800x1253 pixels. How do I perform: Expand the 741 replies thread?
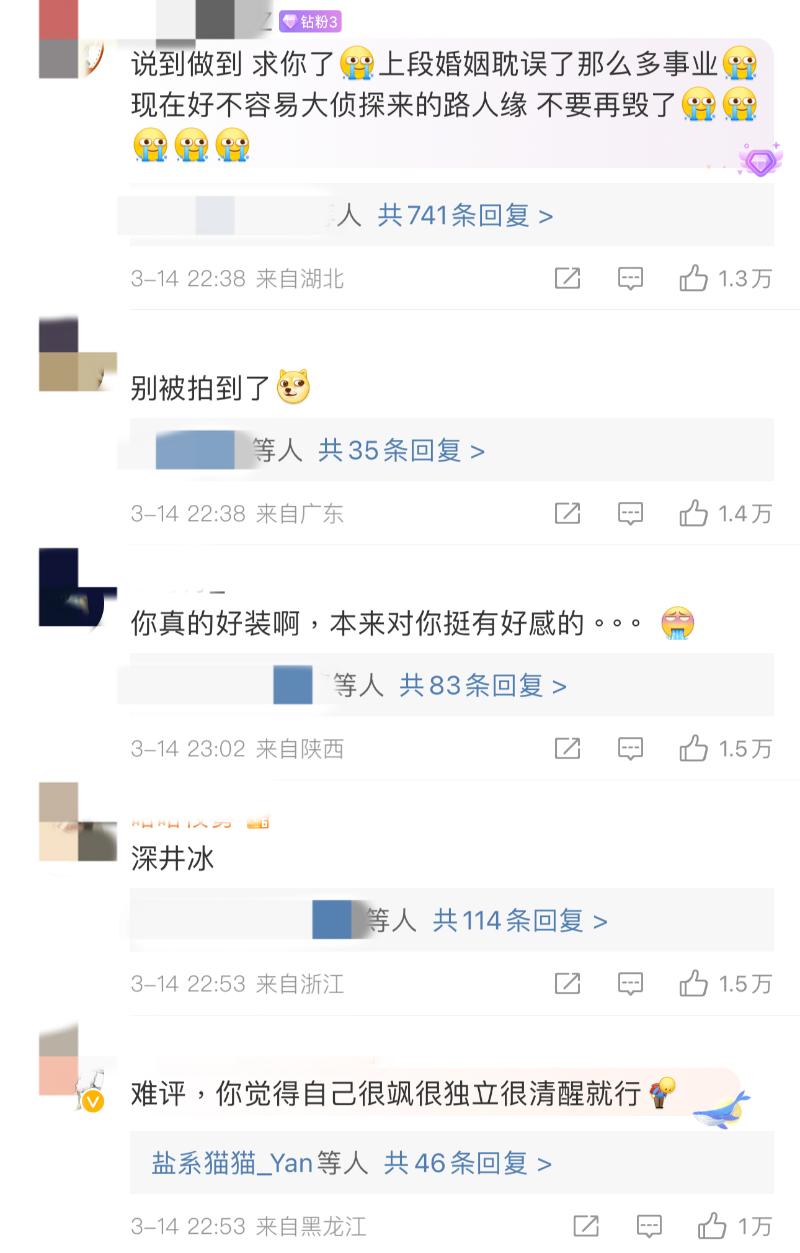(465, 215)
